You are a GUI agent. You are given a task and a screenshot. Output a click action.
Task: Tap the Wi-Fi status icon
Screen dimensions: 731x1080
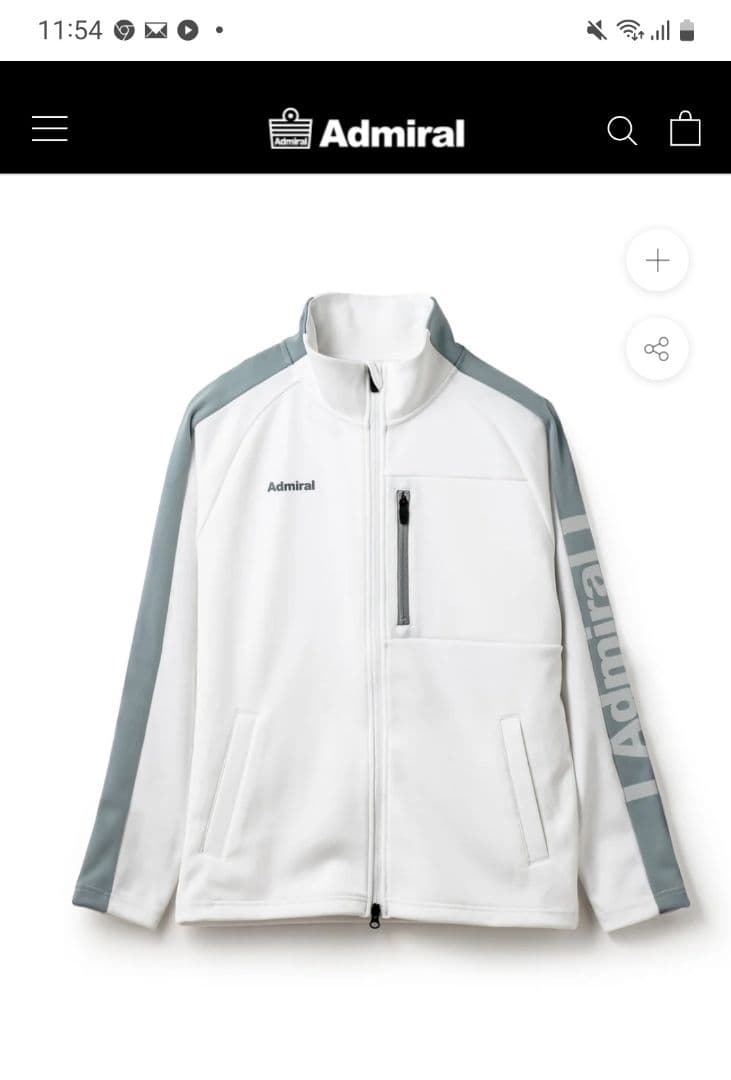click(629, 29)
